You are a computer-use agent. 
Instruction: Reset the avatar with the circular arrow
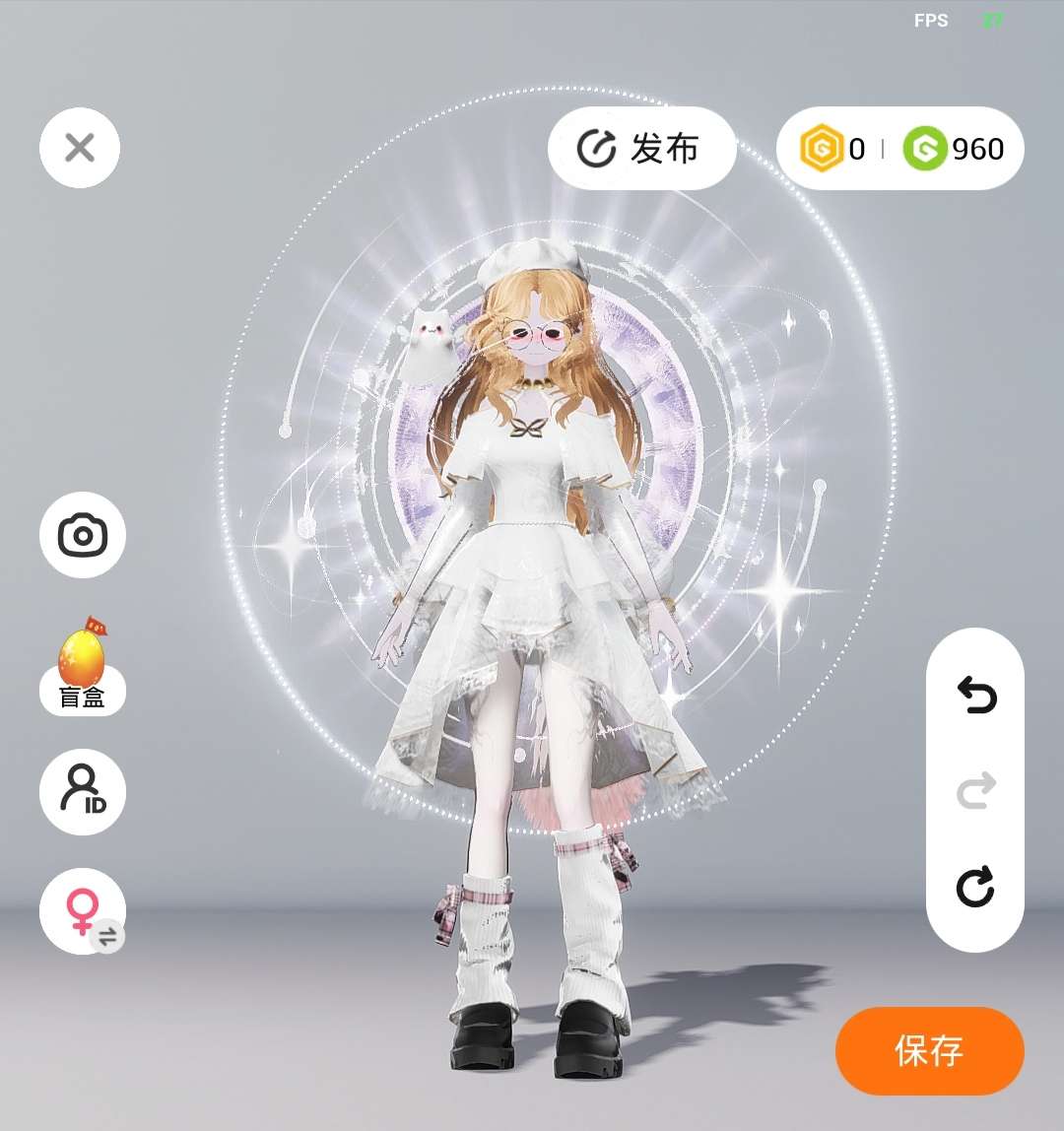pyautogui.click(x=975, y=887)
